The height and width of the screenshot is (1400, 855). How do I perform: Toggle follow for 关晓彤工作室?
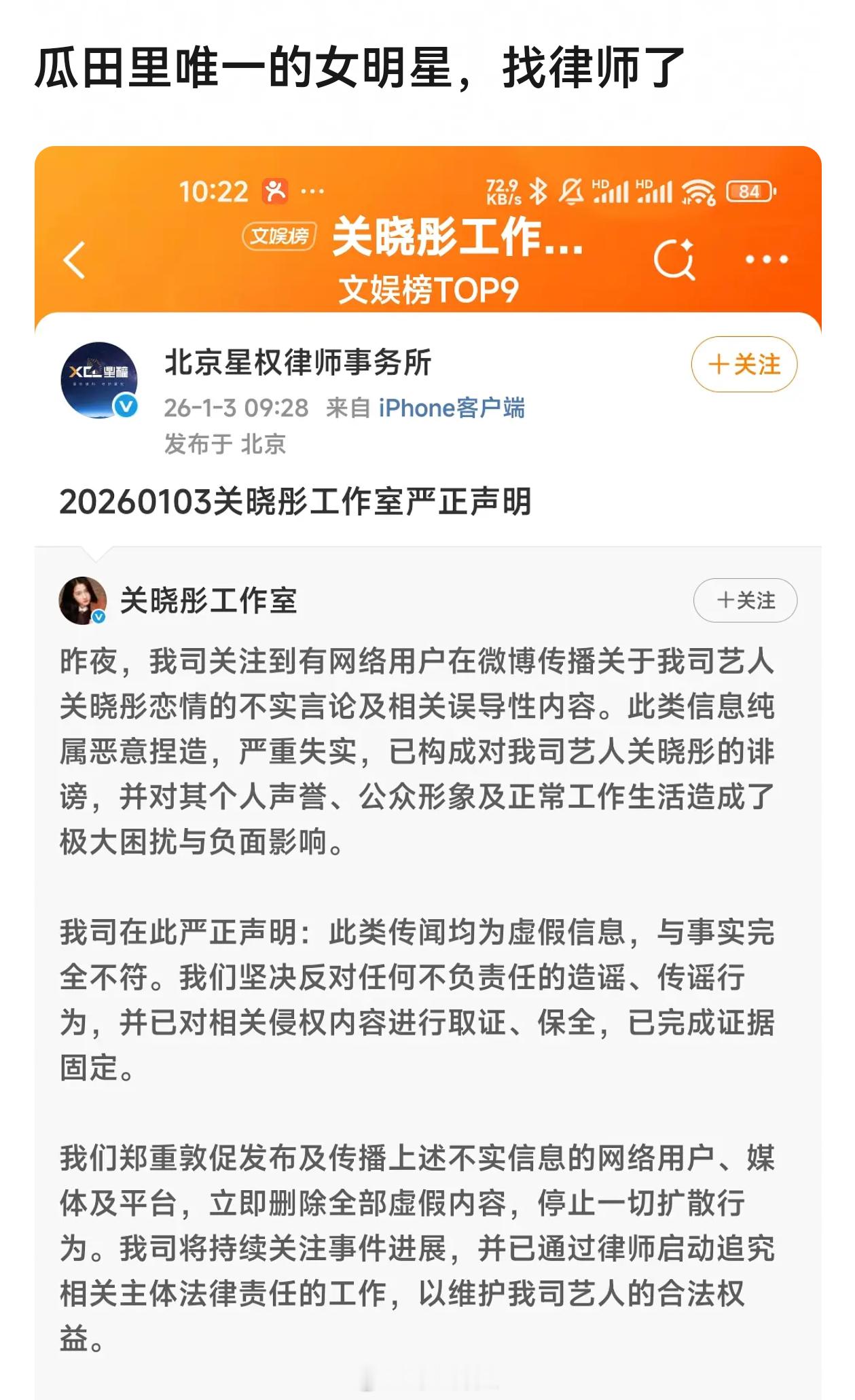click(x=745, y=600)
